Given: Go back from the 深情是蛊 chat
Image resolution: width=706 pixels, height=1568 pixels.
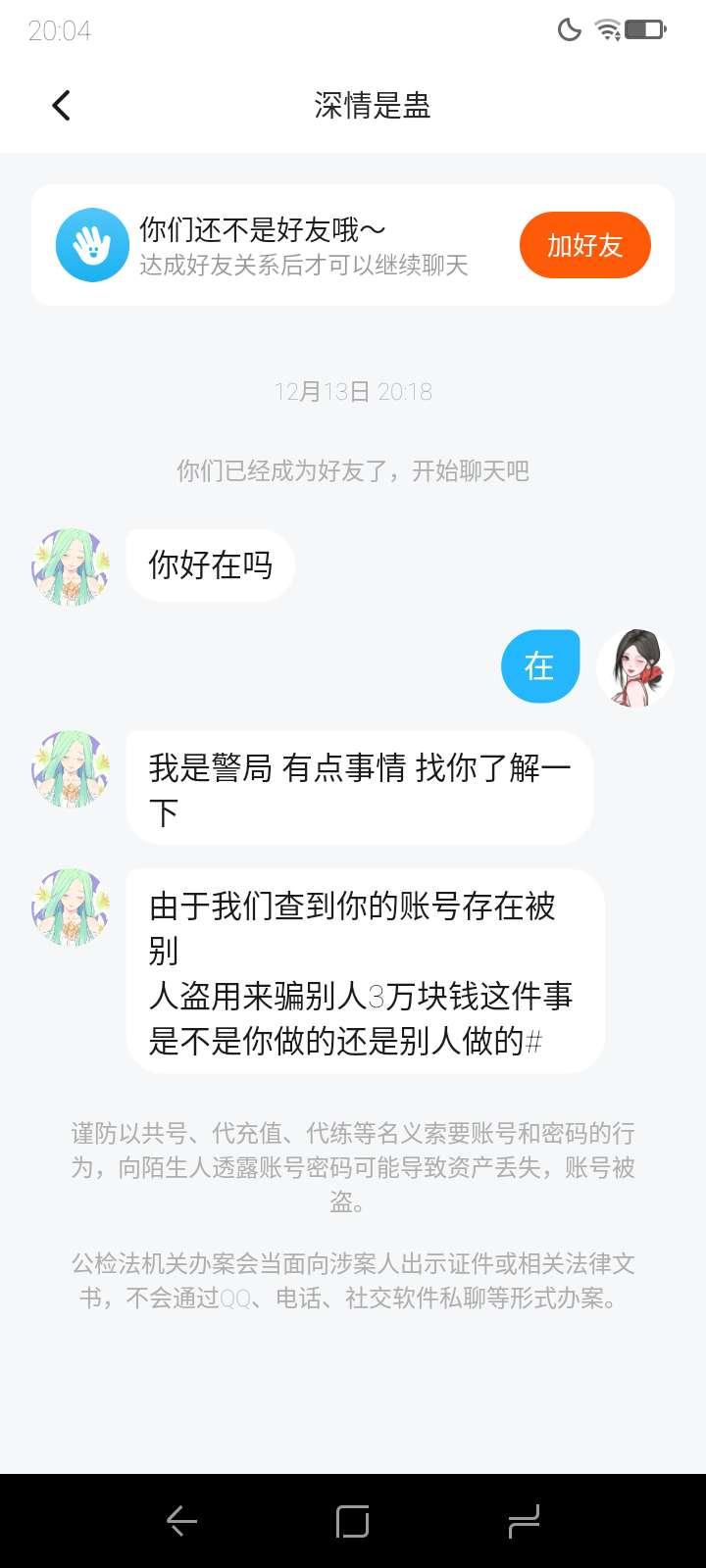Looking at the screenshot, I should coord(62,105).
